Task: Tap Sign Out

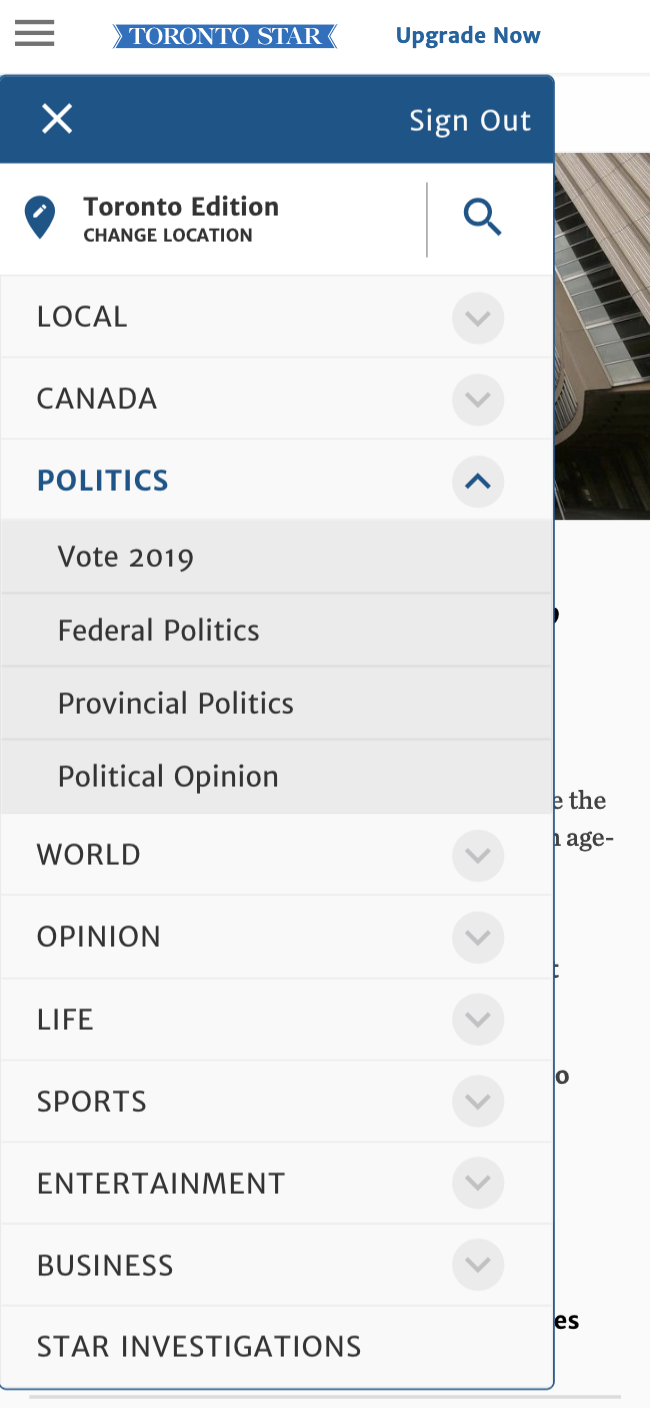Action: click(470, 121)
